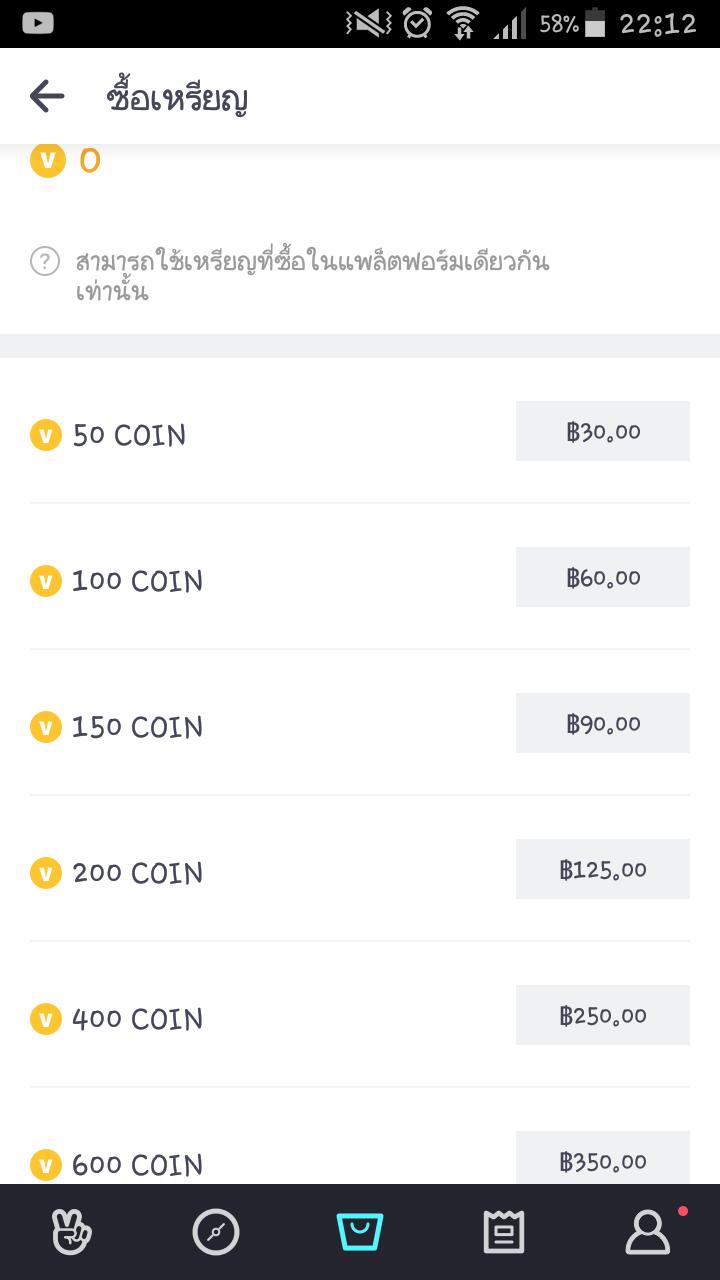Switch to the compass discover tab

pyautogui.click(x=216, y=1232)
